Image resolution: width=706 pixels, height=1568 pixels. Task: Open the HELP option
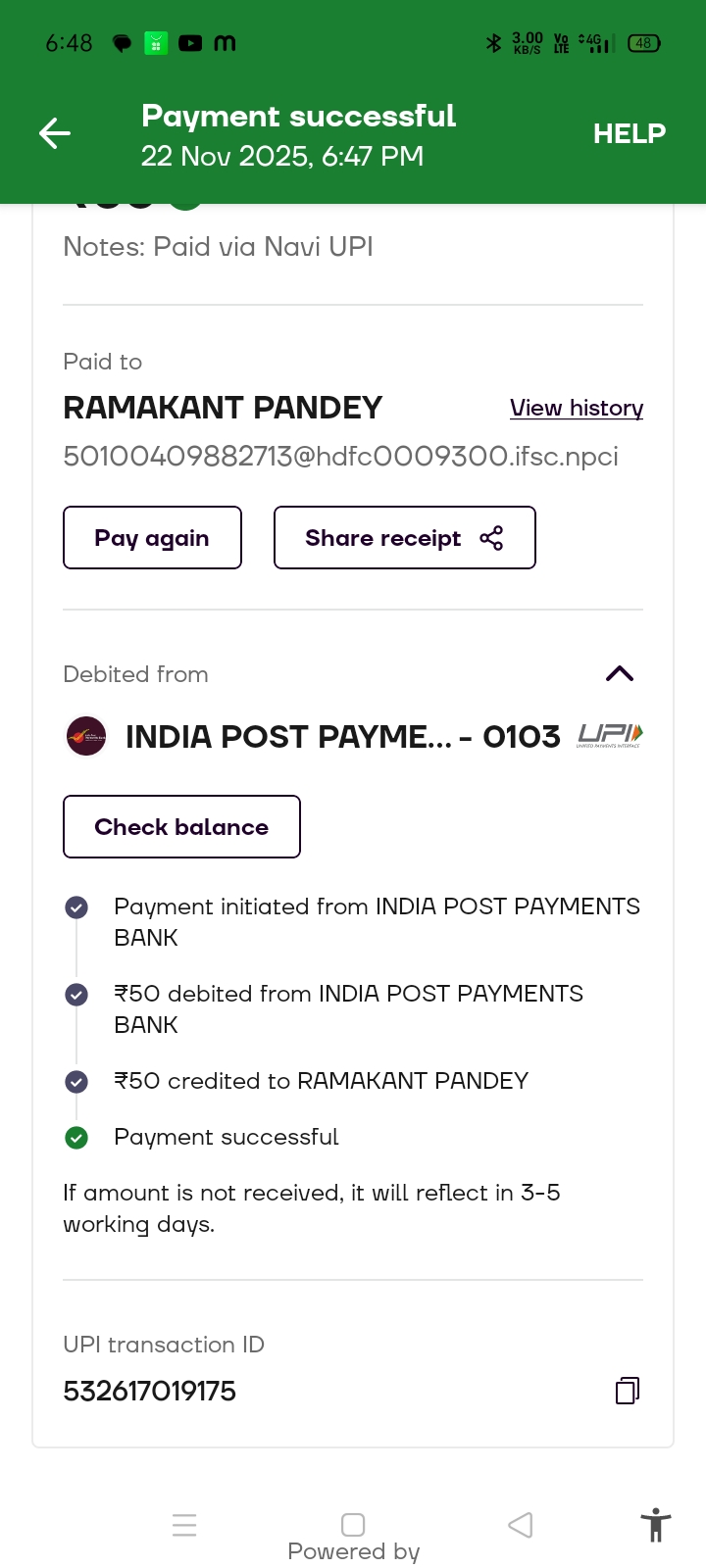[x=629, y=133]
